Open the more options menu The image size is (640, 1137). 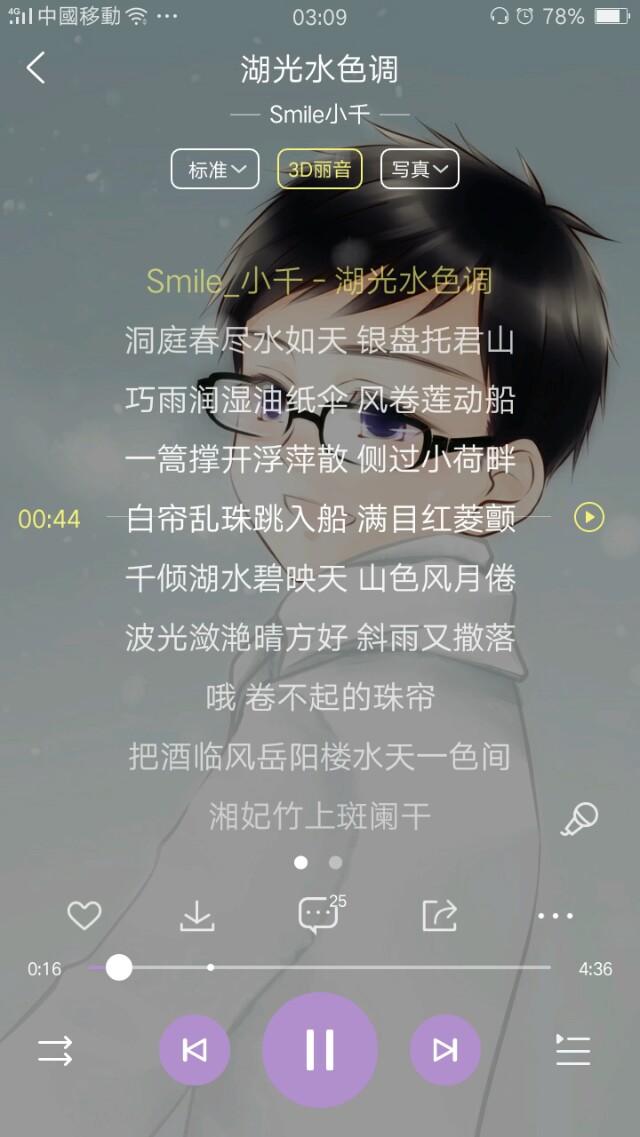tap(555, 916)
